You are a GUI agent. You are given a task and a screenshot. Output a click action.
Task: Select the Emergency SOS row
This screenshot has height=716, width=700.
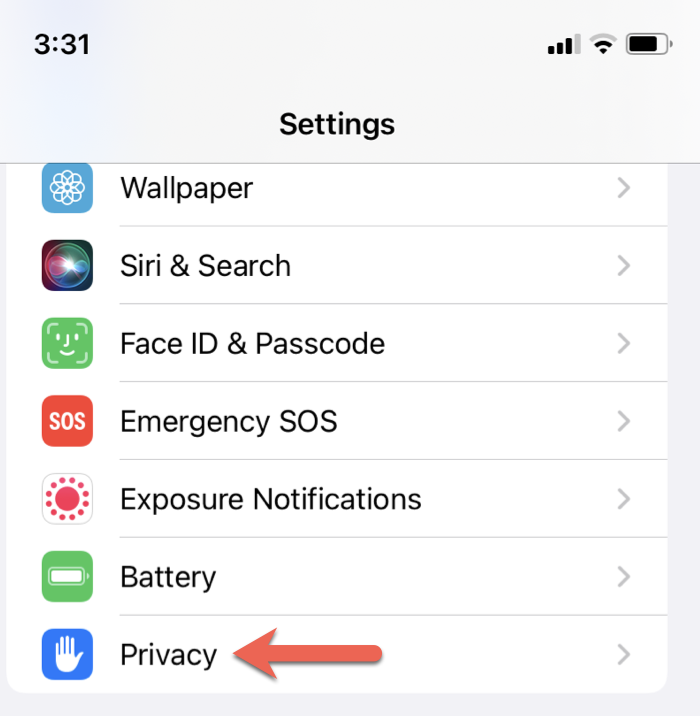(x=228, y=421)
